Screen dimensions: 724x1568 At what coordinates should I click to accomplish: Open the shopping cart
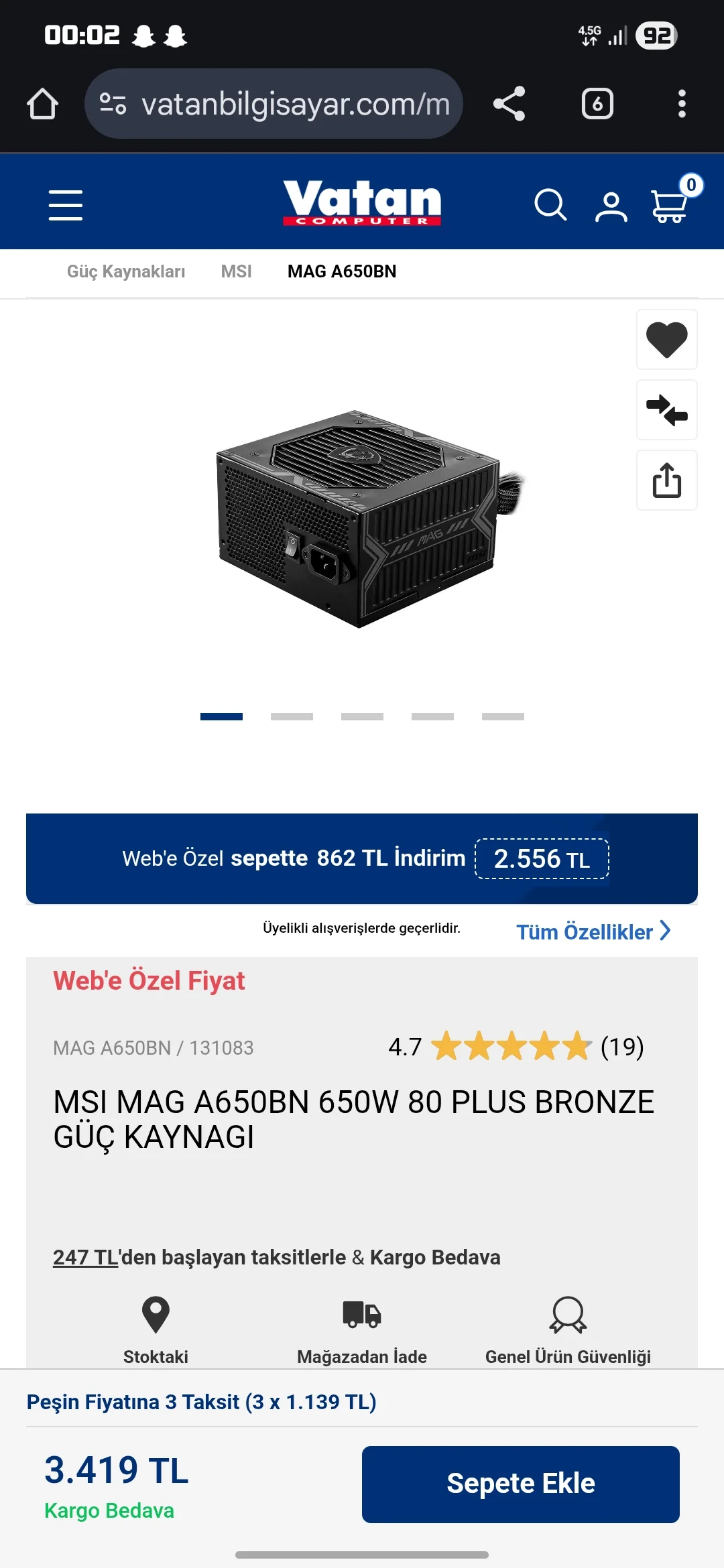[670, 204]
